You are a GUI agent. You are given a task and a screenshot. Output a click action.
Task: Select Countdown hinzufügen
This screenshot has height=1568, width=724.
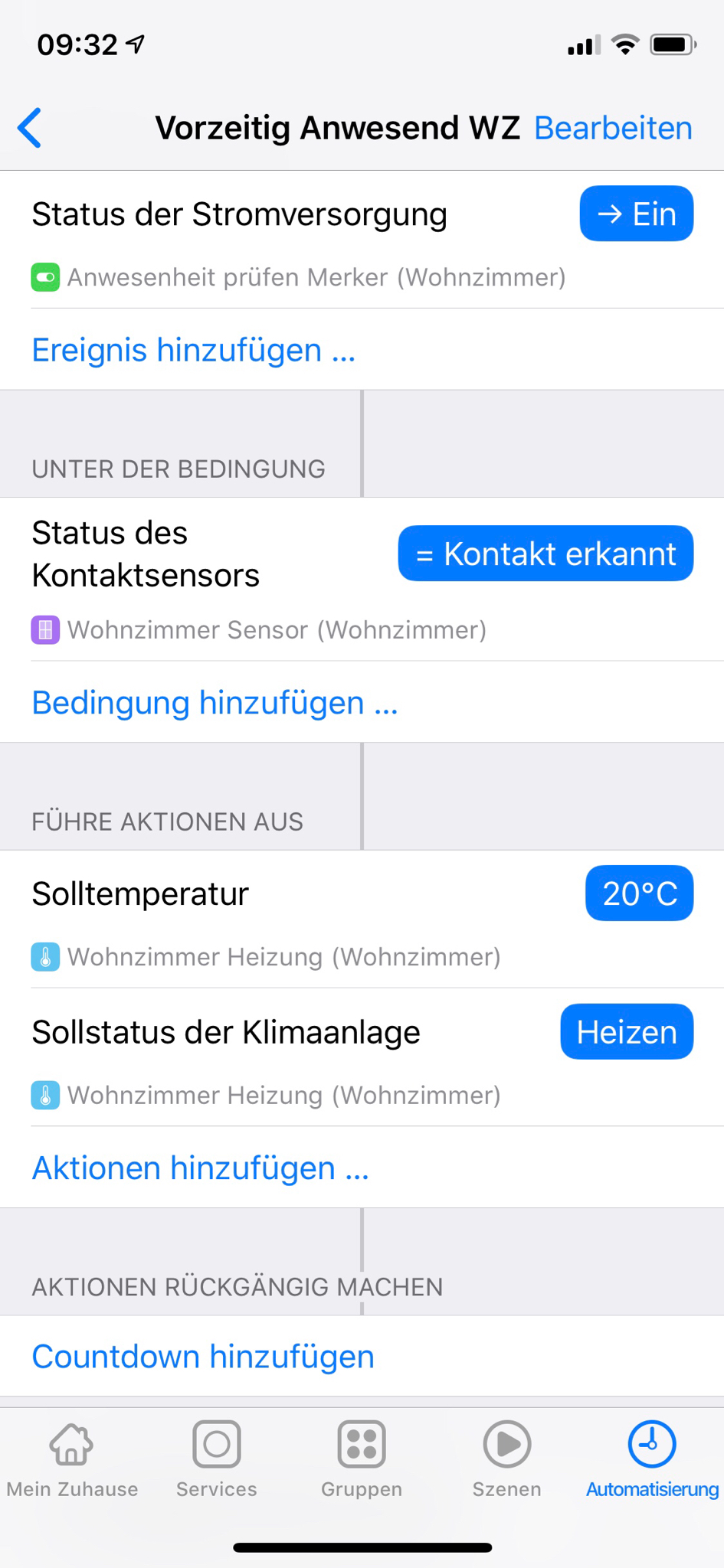[203, 1357]
